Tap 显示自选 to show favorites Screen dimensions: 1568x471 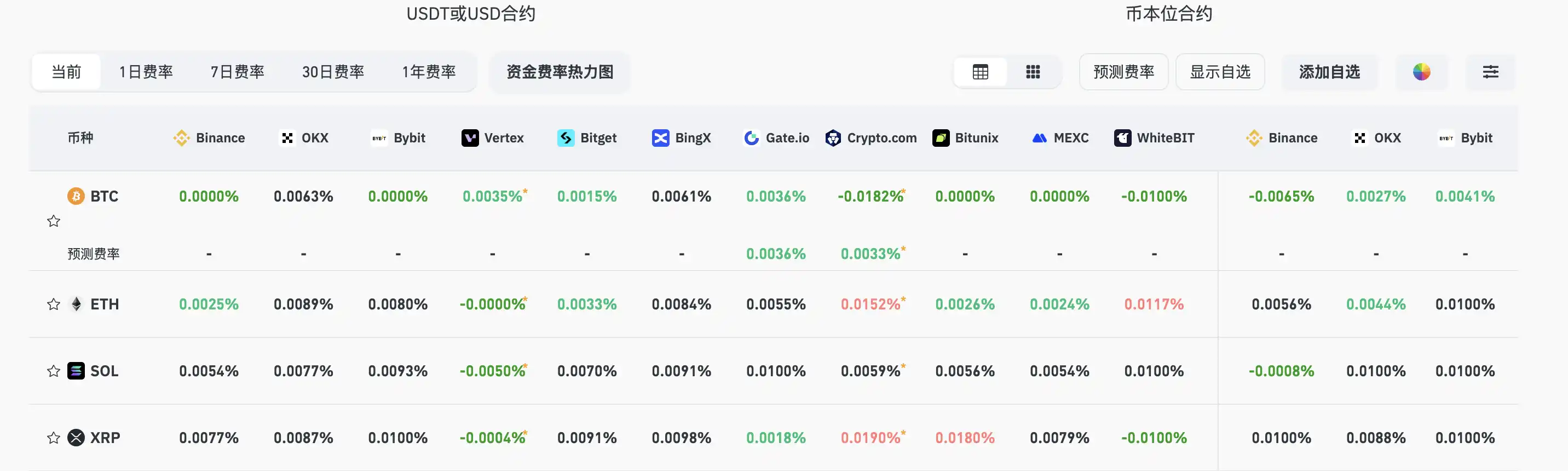[x=1219, y=72]
